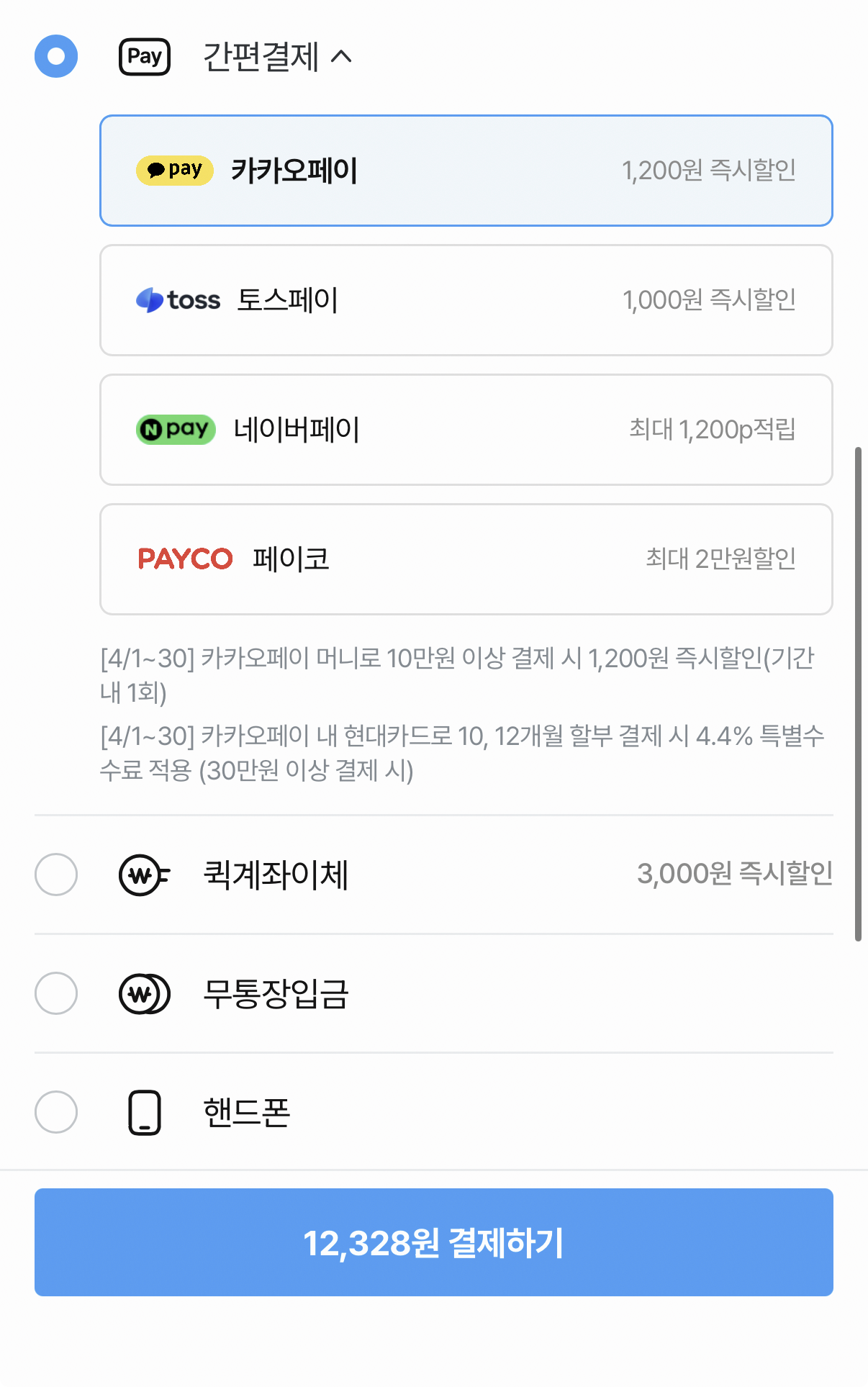Click the Kakao Pay logo icon
Image resolution: width=868 pixels, height=1387 pixels.
pos(173,170)
